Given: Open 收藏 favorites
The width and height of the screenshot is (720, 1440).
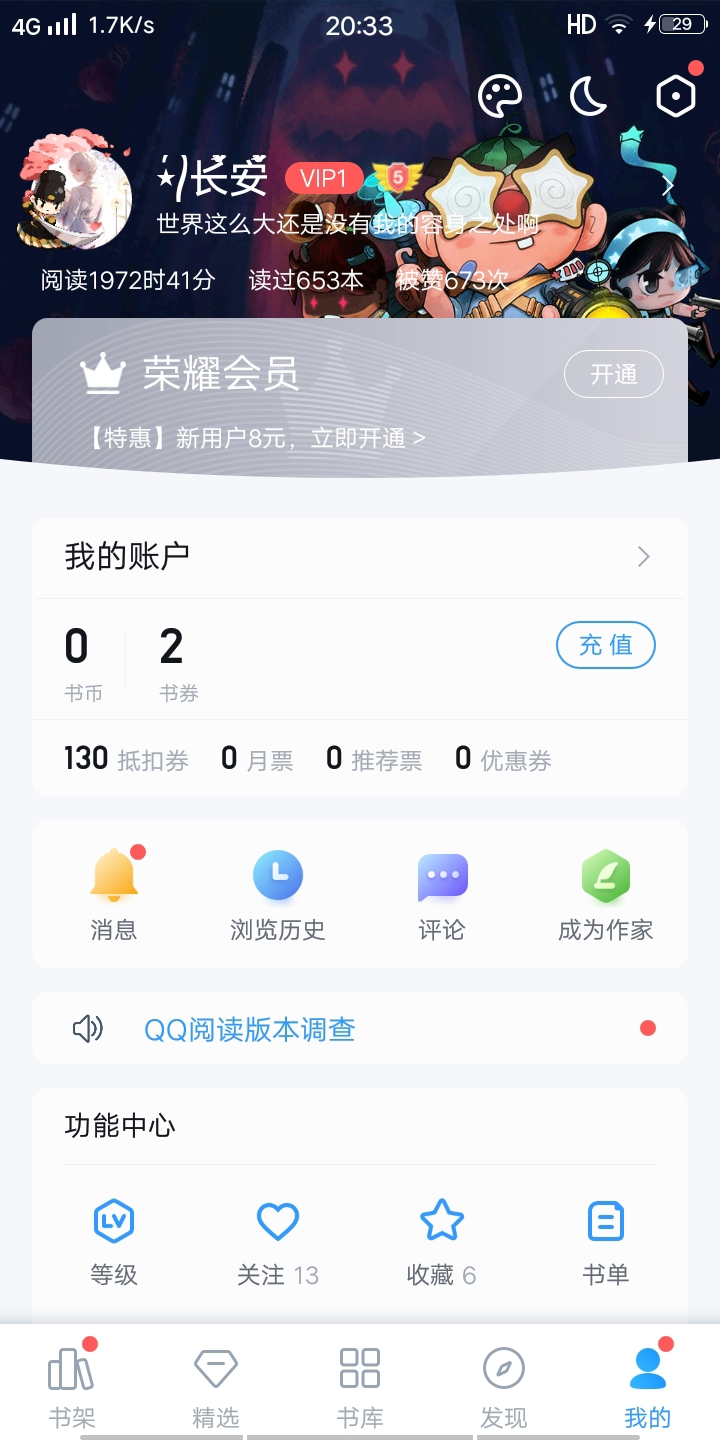Looking at the screenshot, I should click(442, 1243).
